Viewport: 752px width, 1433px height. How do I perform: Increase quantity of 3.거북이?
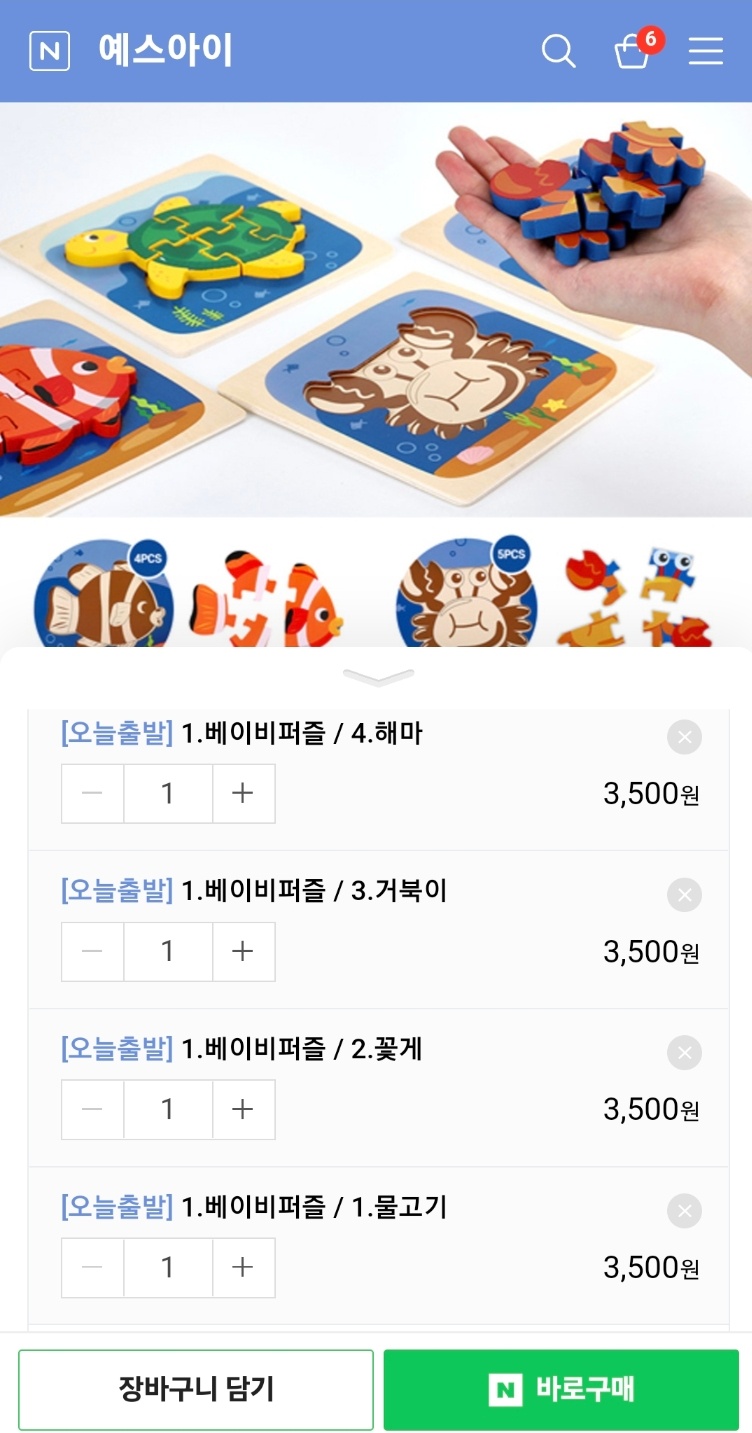point(243,951)
